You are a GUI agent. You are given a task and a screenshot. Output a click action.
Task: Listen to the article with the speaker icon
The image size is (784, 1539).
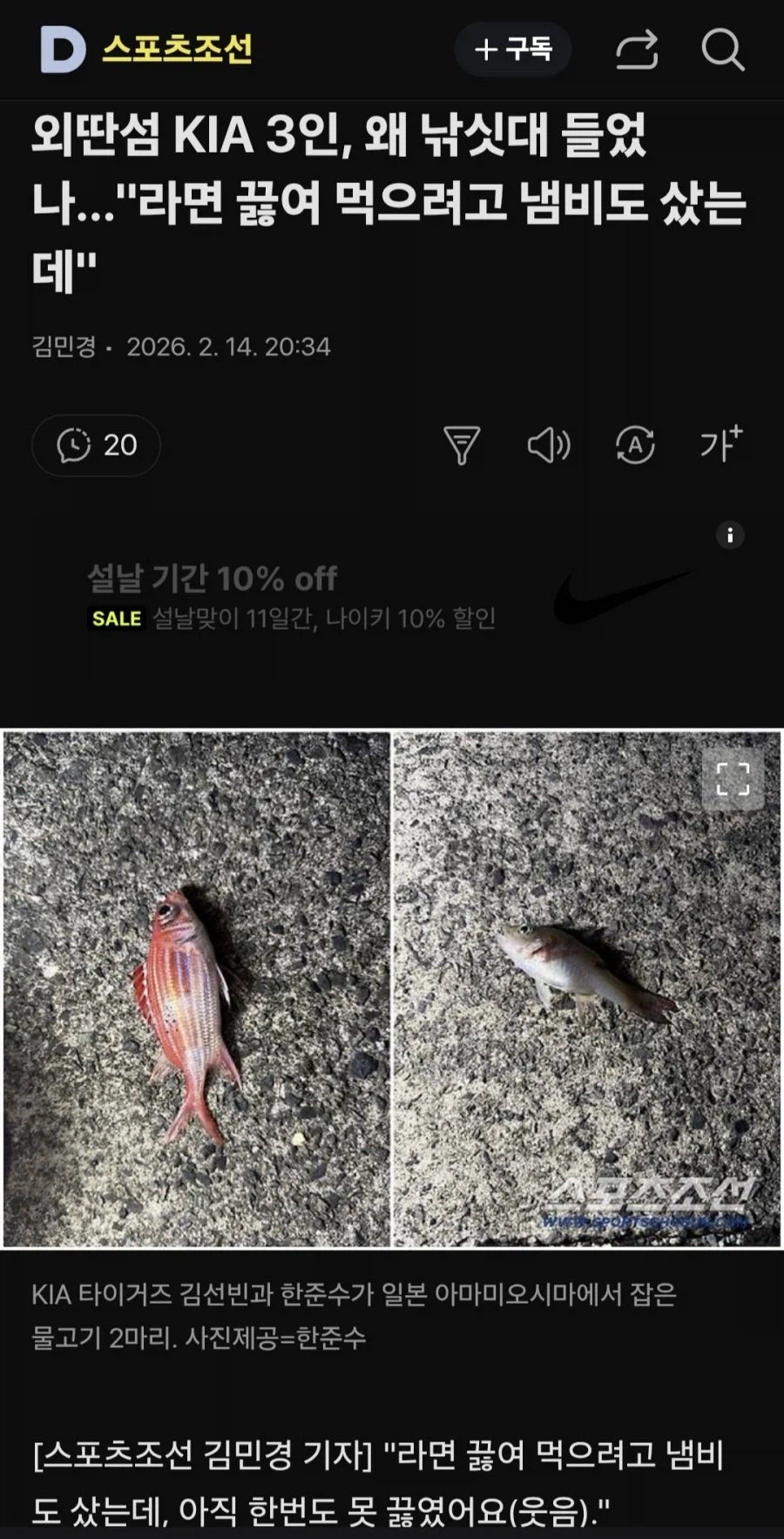549,445
